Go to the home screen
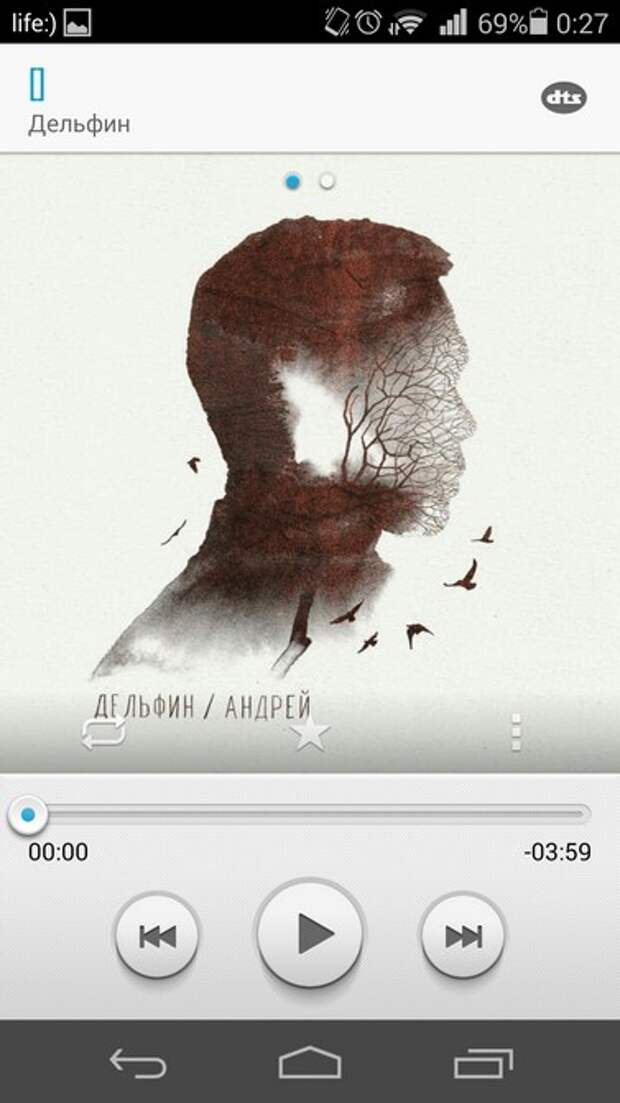The image size is (620, 1103). [309, 1062]
